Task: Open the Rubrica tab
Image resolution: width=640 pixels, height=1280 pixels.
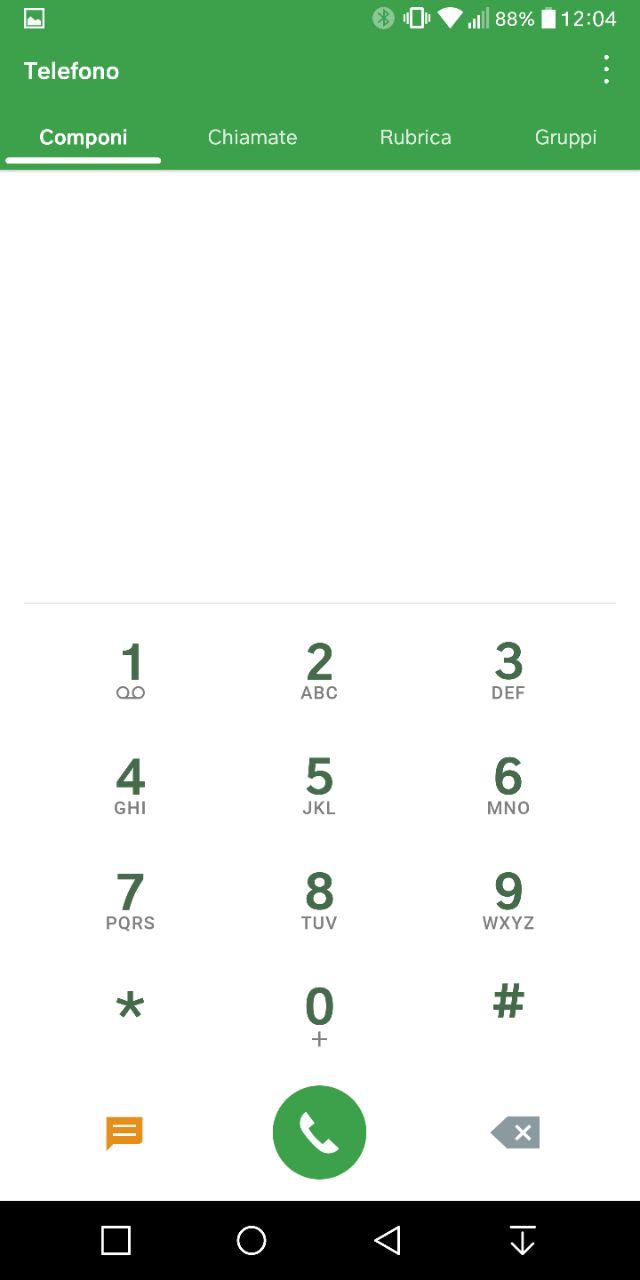Action: (415, 137)
